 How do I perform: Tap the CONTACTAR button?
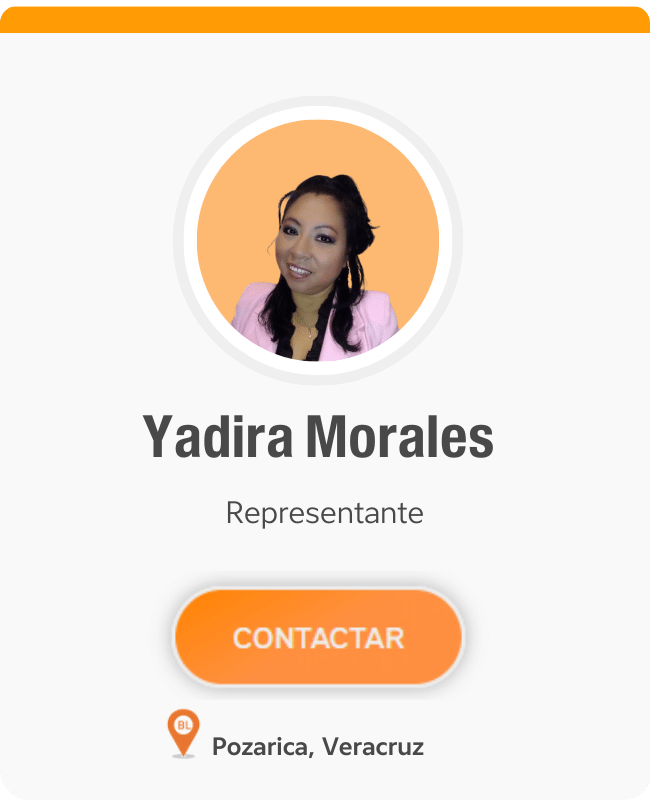tap(318, 637)
